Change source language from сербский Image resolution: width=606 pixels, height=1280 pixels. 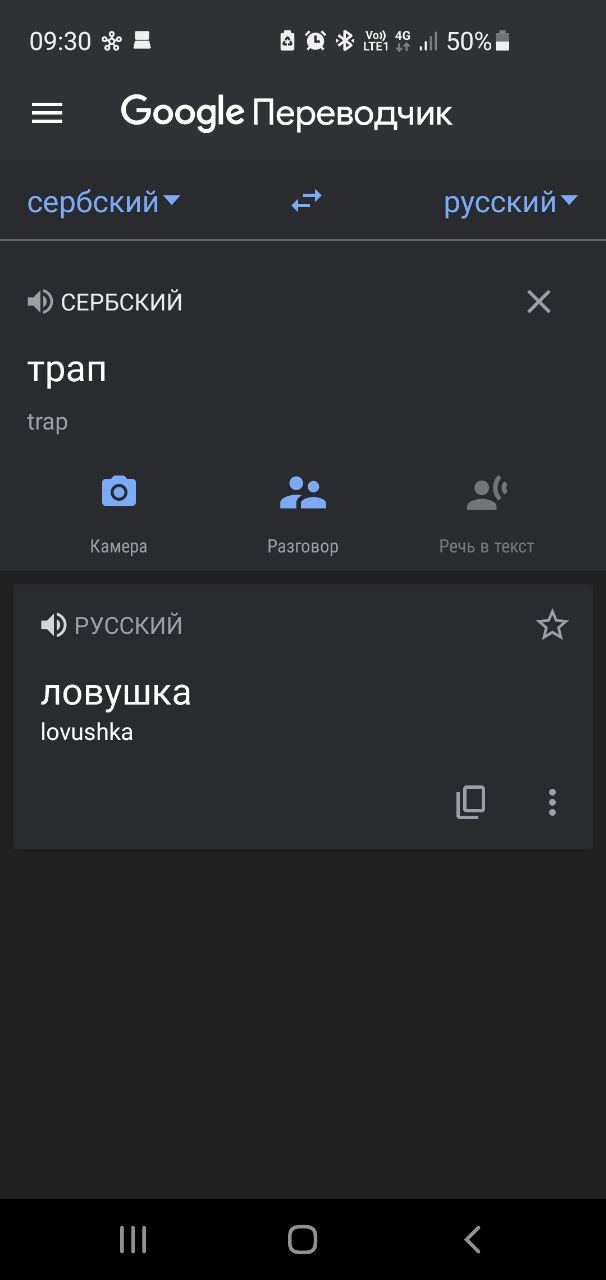tap(104, 202)
